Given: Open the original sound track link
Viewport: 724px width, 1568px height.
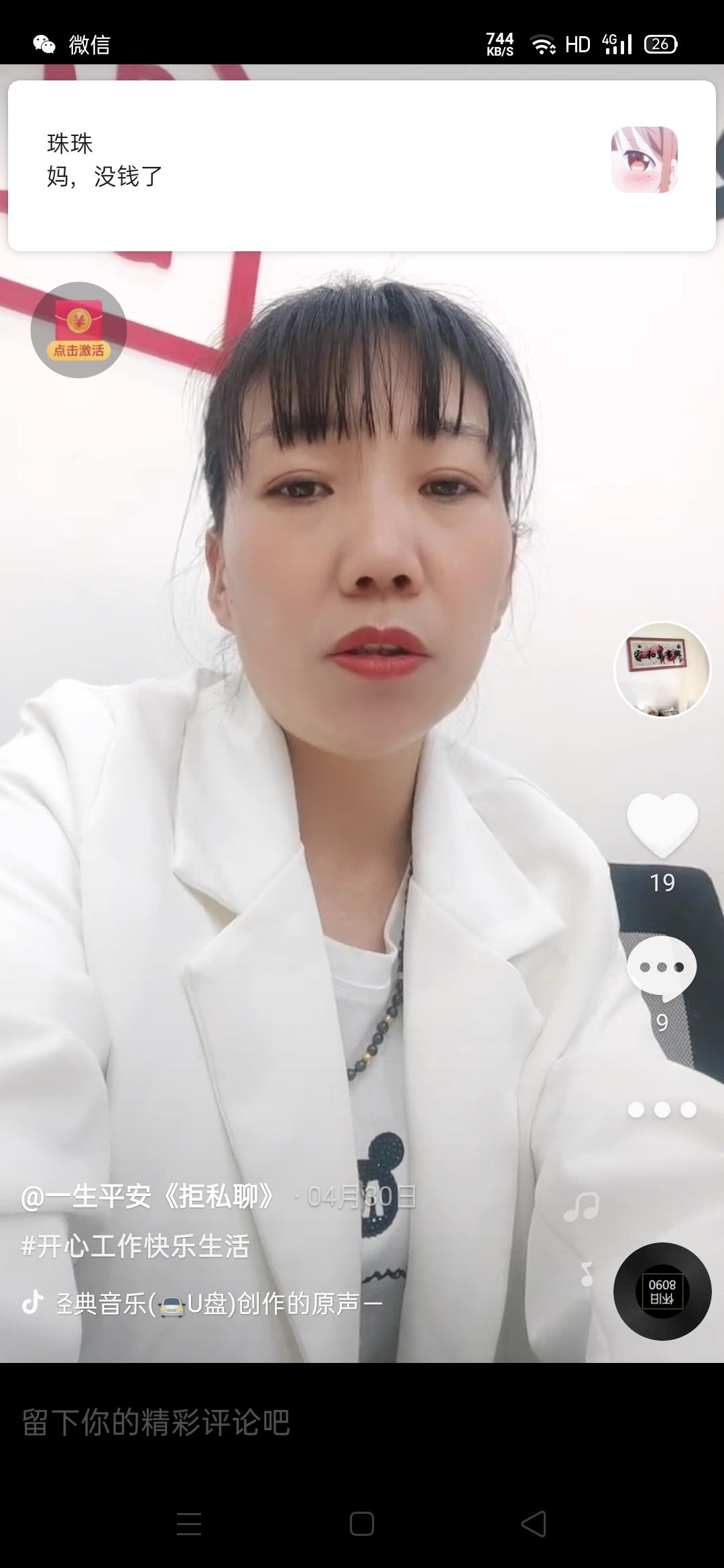Looking at the screenshot, I should [x=219, y=1304].
